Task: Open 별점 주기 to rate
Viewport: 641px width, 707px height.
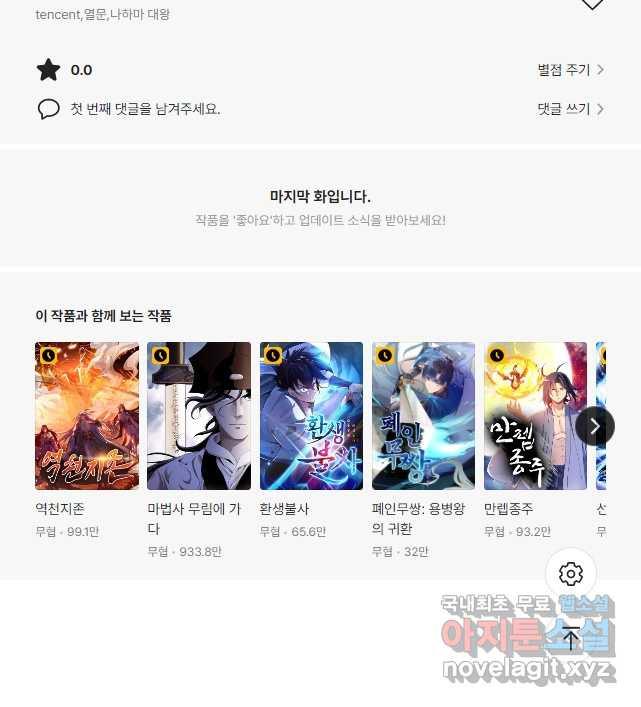Action: click(570, 70)
